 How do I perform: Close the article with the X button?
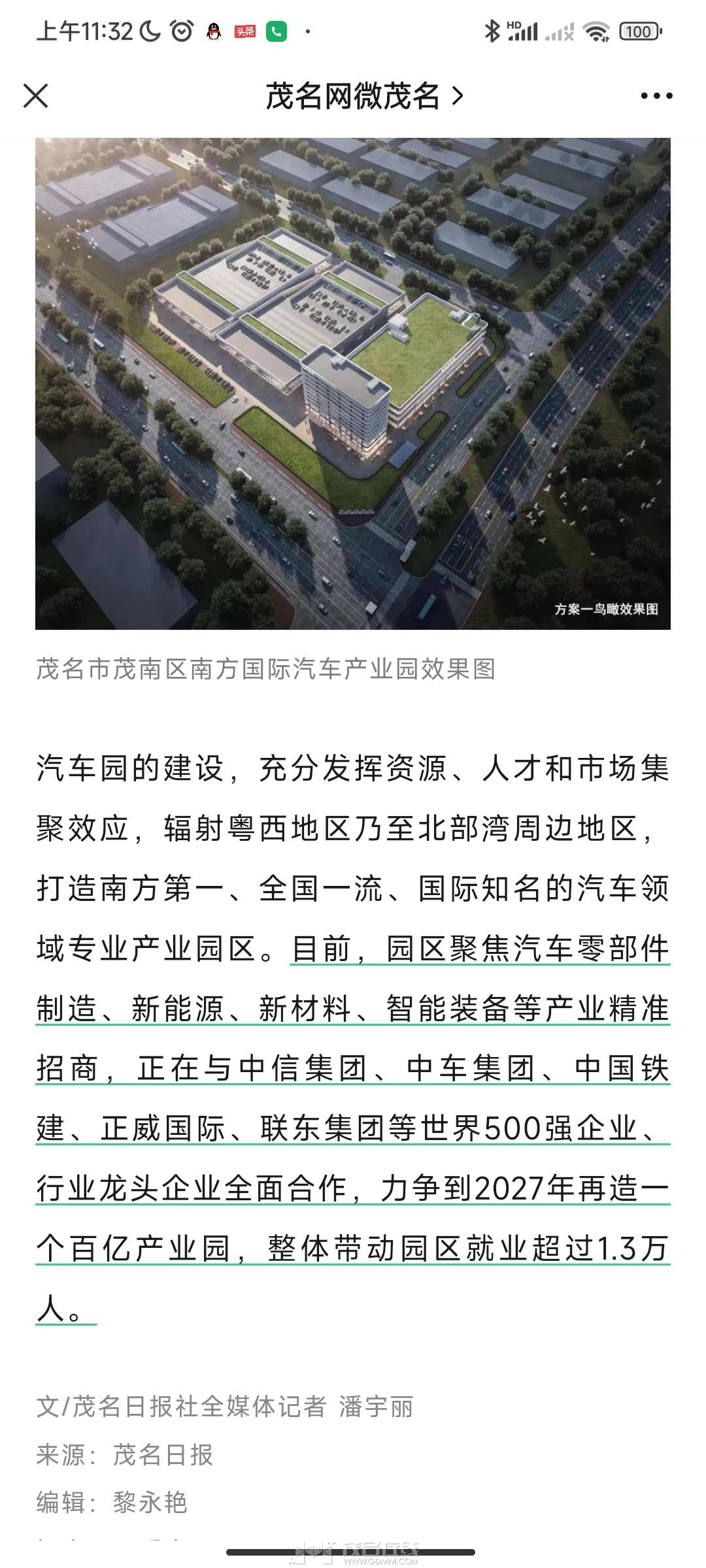pos(36,96)
